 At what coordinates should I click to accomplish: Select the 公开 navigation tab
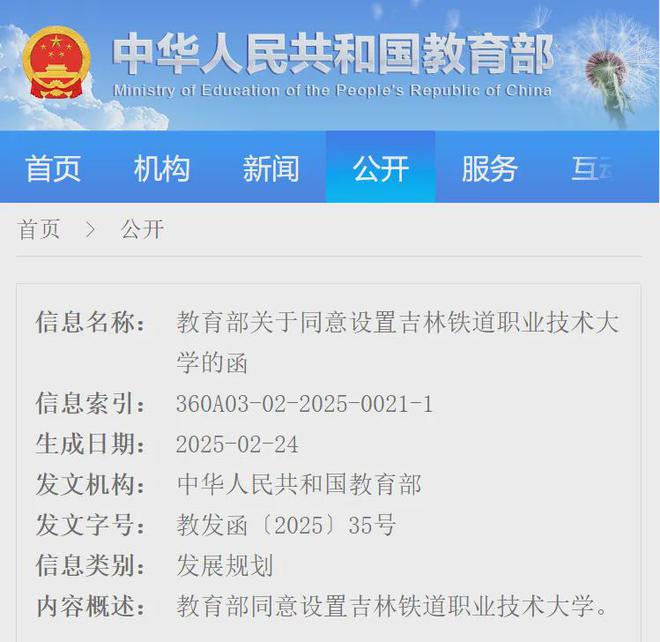coord(380,168)
